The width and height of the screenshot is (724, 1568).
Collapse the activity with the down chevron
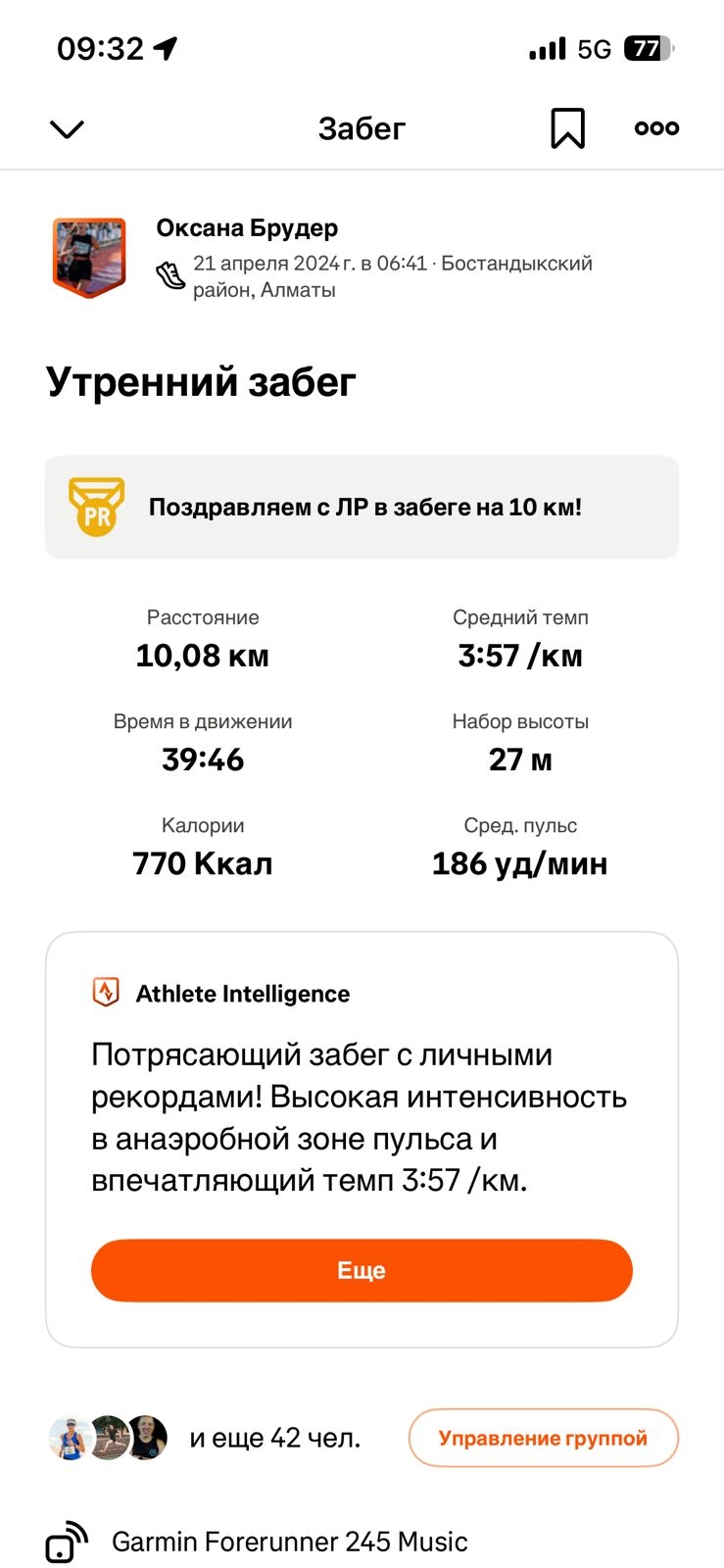click(x=67, y=129)
